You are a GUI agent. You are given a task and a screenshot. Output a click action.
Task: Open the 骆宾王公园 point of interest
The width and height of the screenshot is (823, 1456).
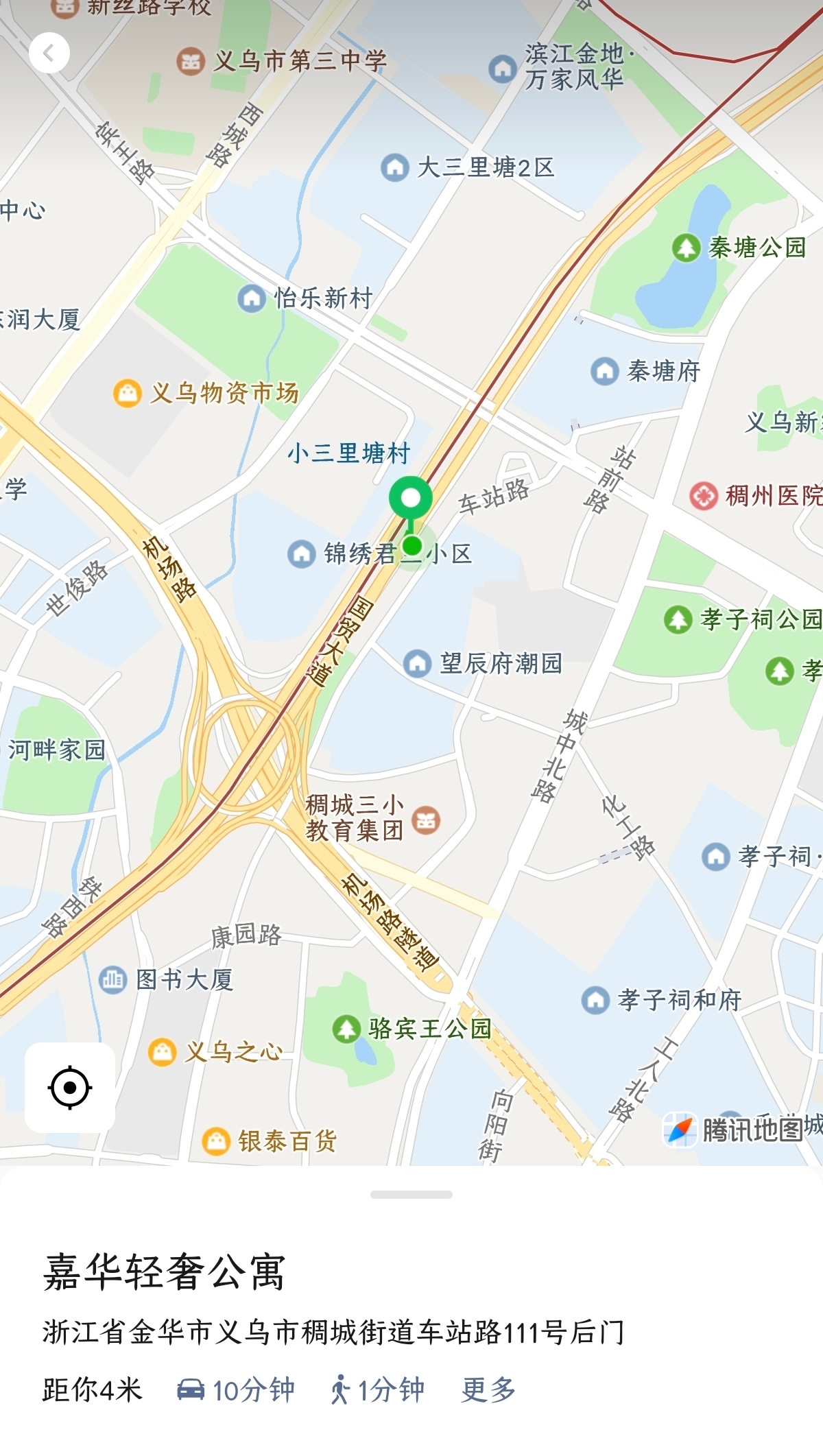click(411, 1029)
